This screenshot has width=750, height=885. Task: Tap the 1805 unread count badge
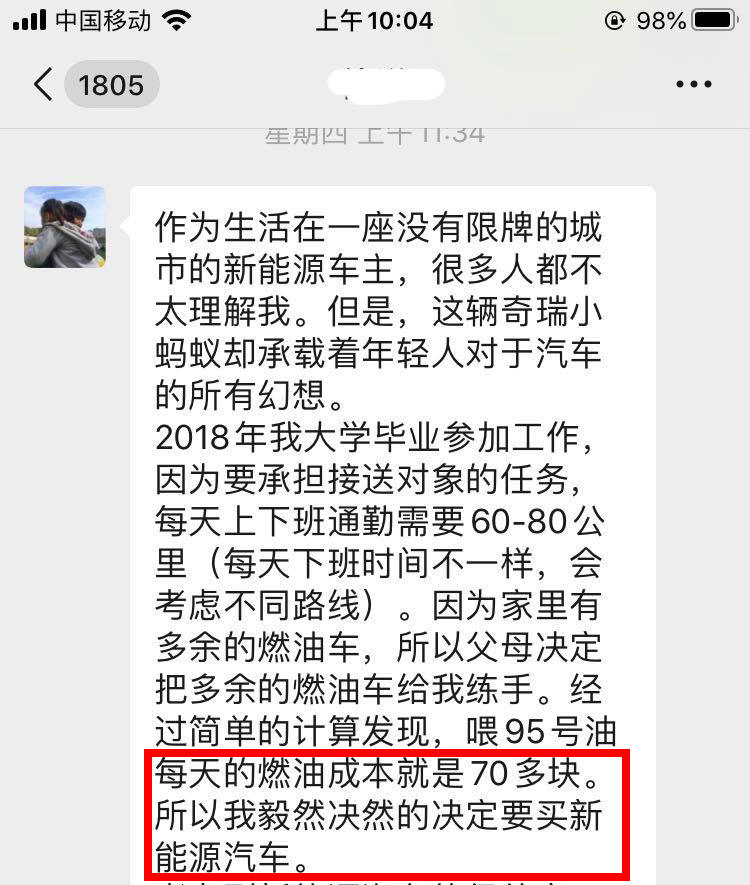click(113, 84)
